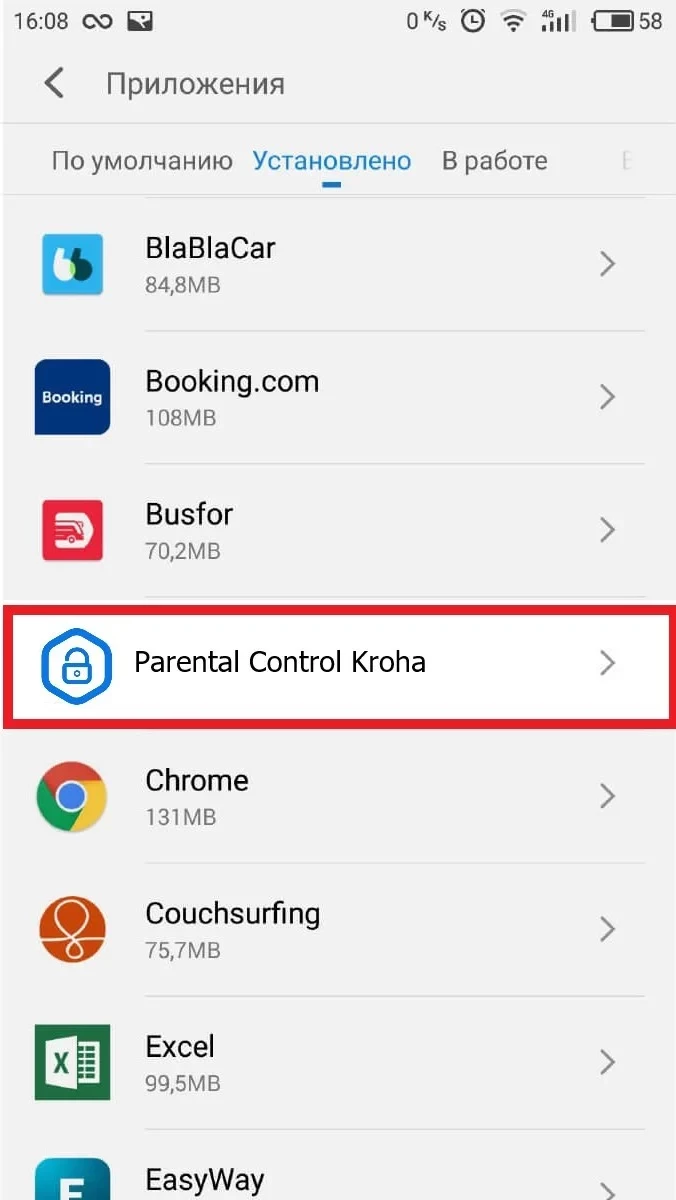Open Parental Control Kroha app info

(x=338, y=663)
